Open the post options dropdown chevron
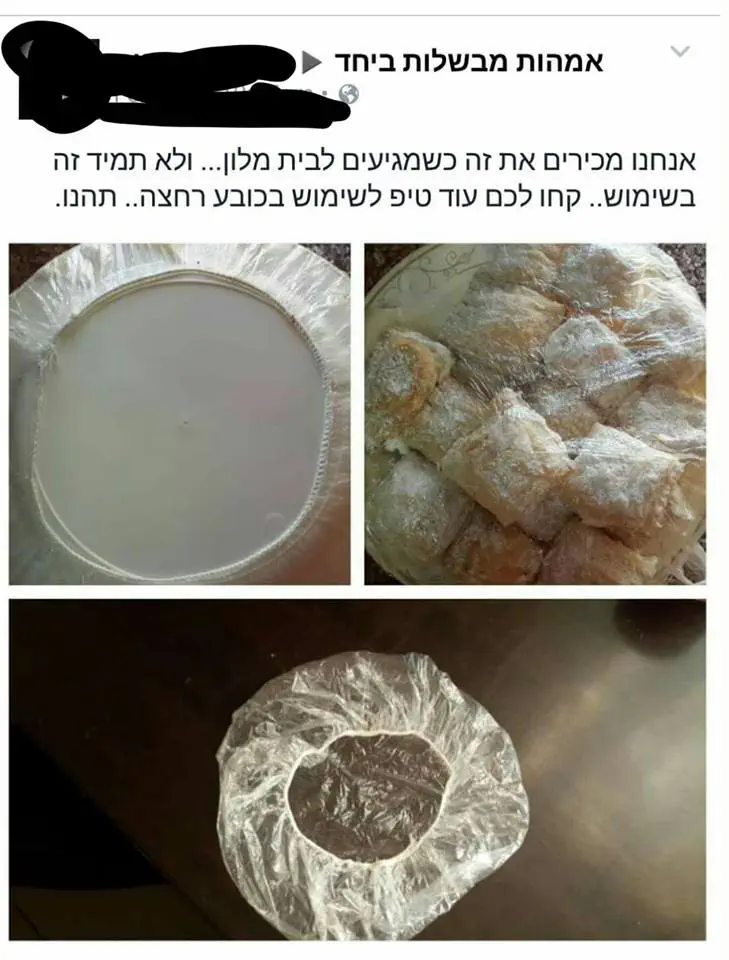729x960 pixels. [680, 51]
